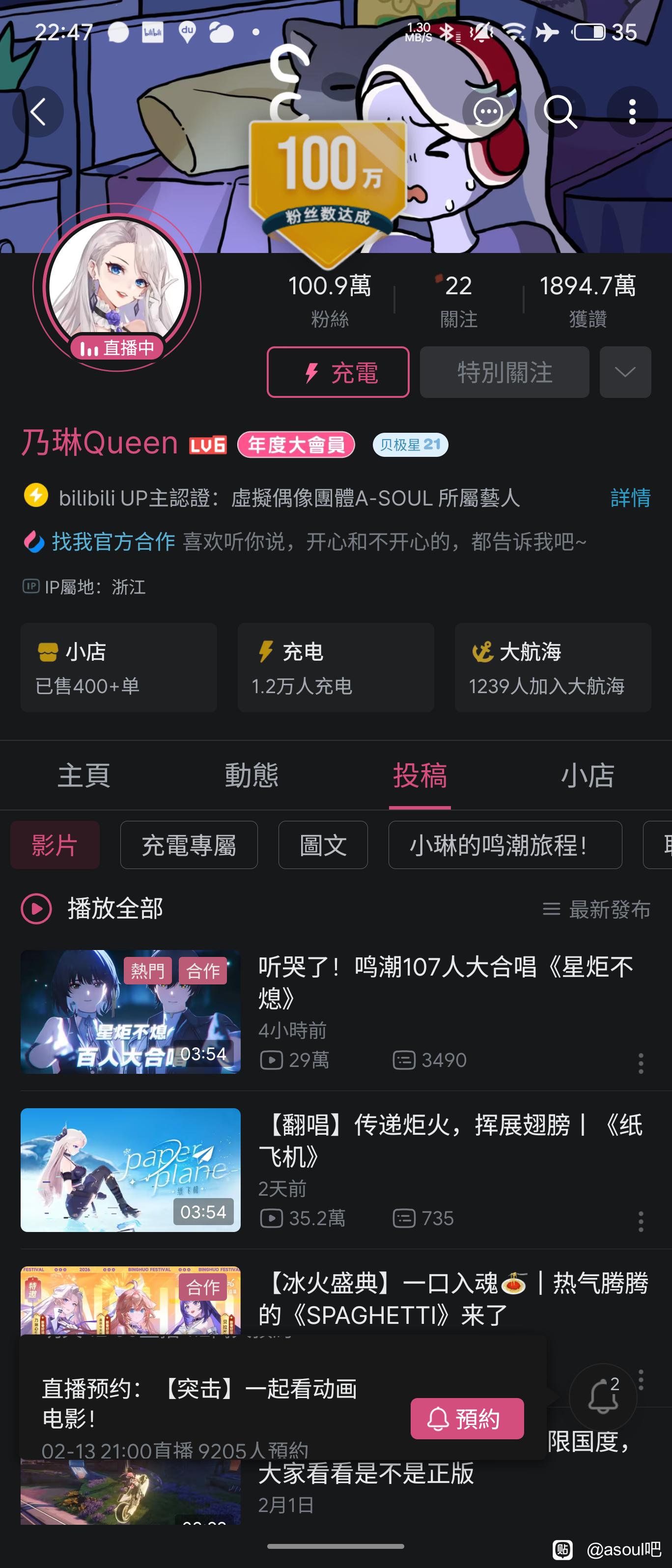Open the 找我官方合作 link

point(113,541)
